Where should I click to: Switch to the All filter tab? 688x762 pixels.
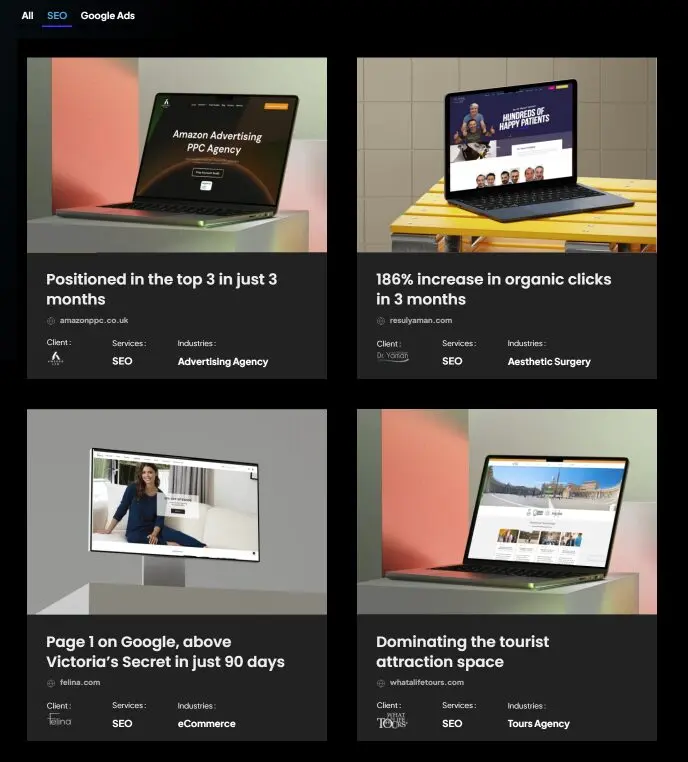(x=28, y=16)
